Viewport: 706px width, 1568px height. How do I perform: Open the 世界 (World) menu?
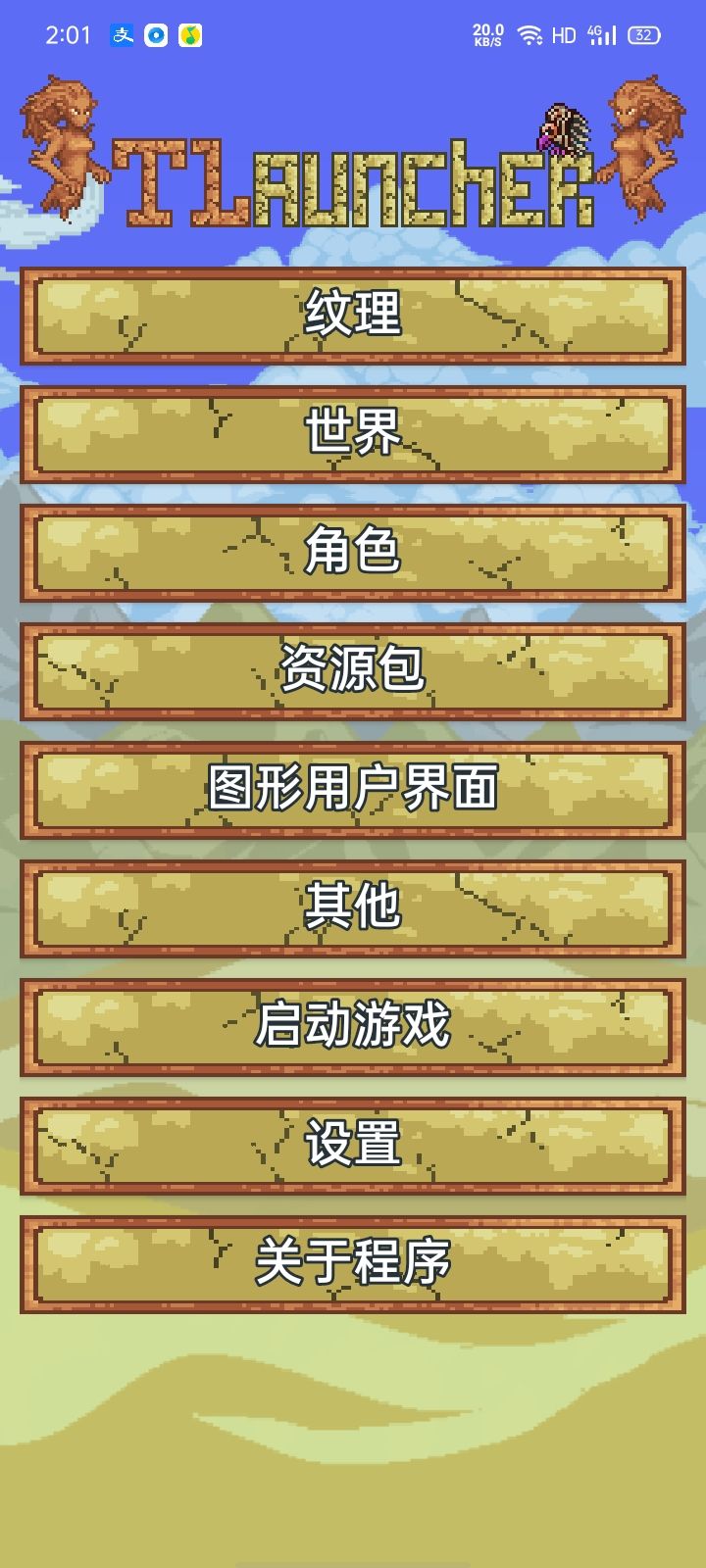click(x=353, y=436)
